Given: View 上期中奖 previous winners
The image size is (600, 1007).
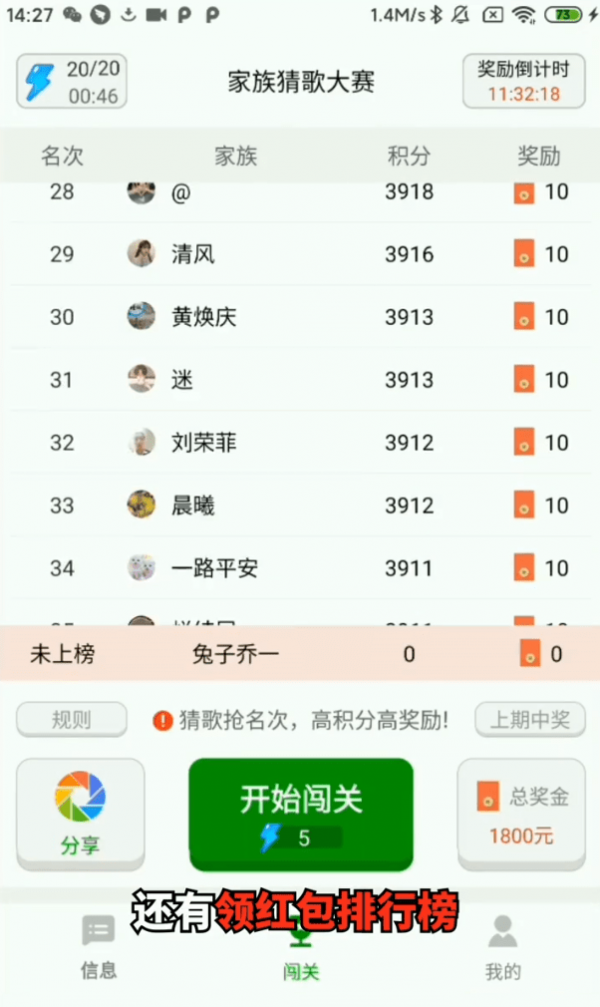Looking at the screenshot, I should (x=529, y=719).
